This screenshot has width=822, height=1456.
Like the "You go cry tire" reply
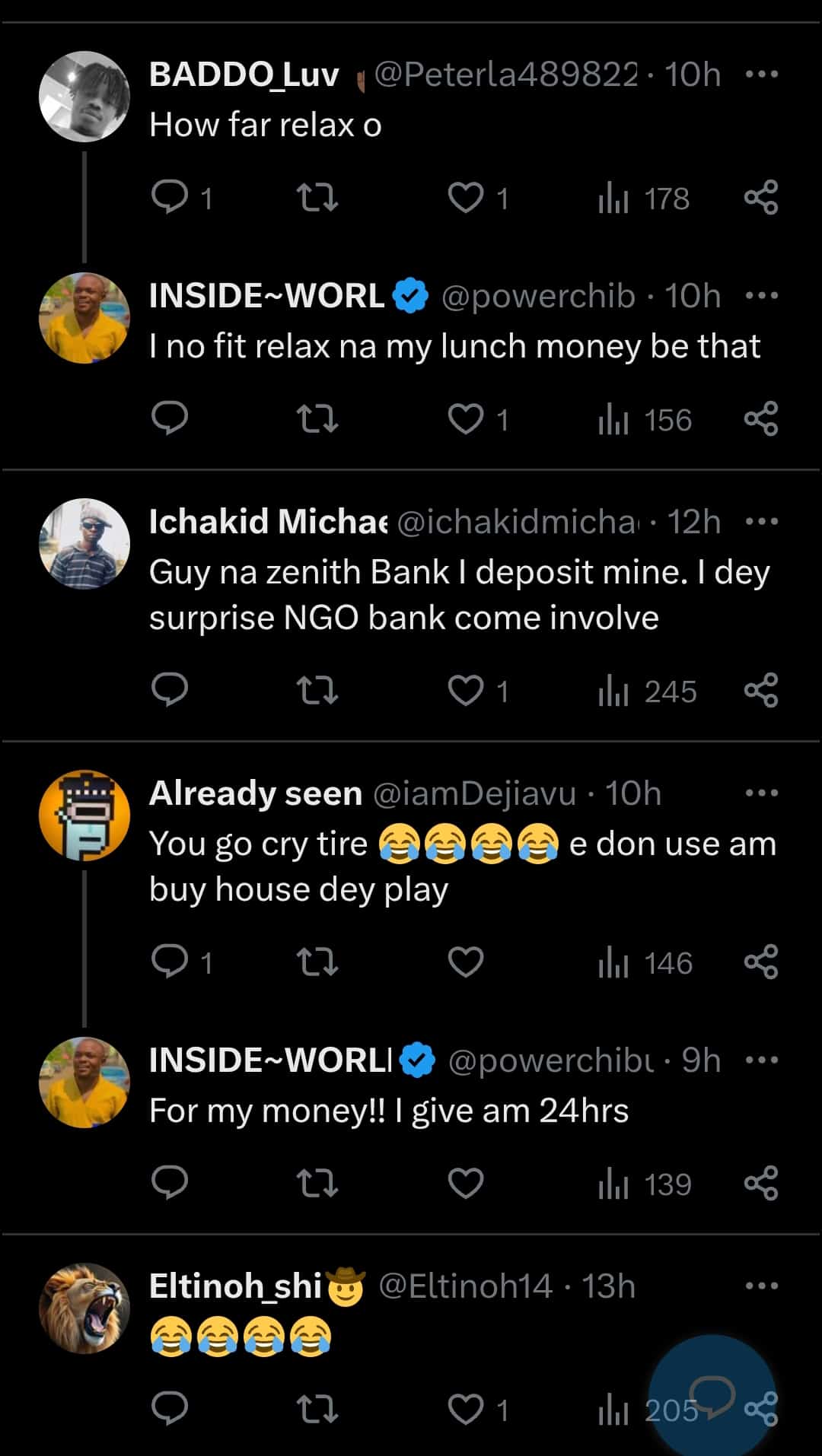(x=466, y=962)
